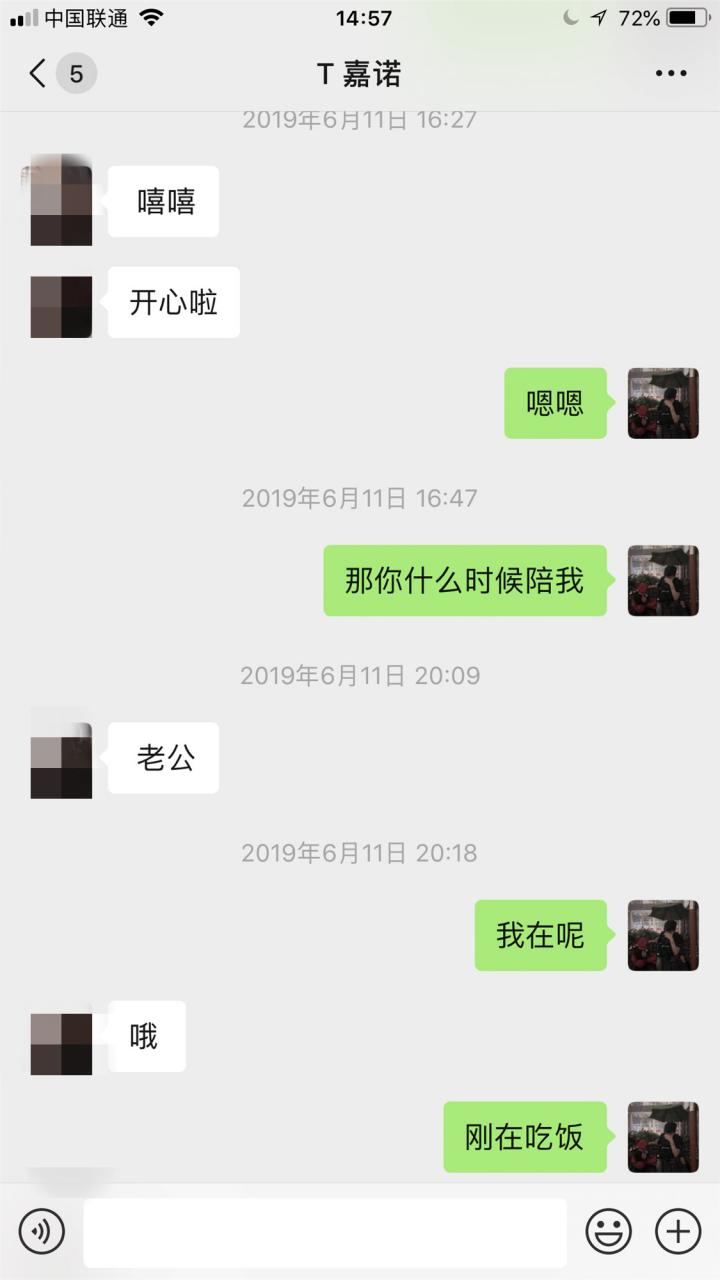Tap the chat title T 嘉诺

pos(360,73)
